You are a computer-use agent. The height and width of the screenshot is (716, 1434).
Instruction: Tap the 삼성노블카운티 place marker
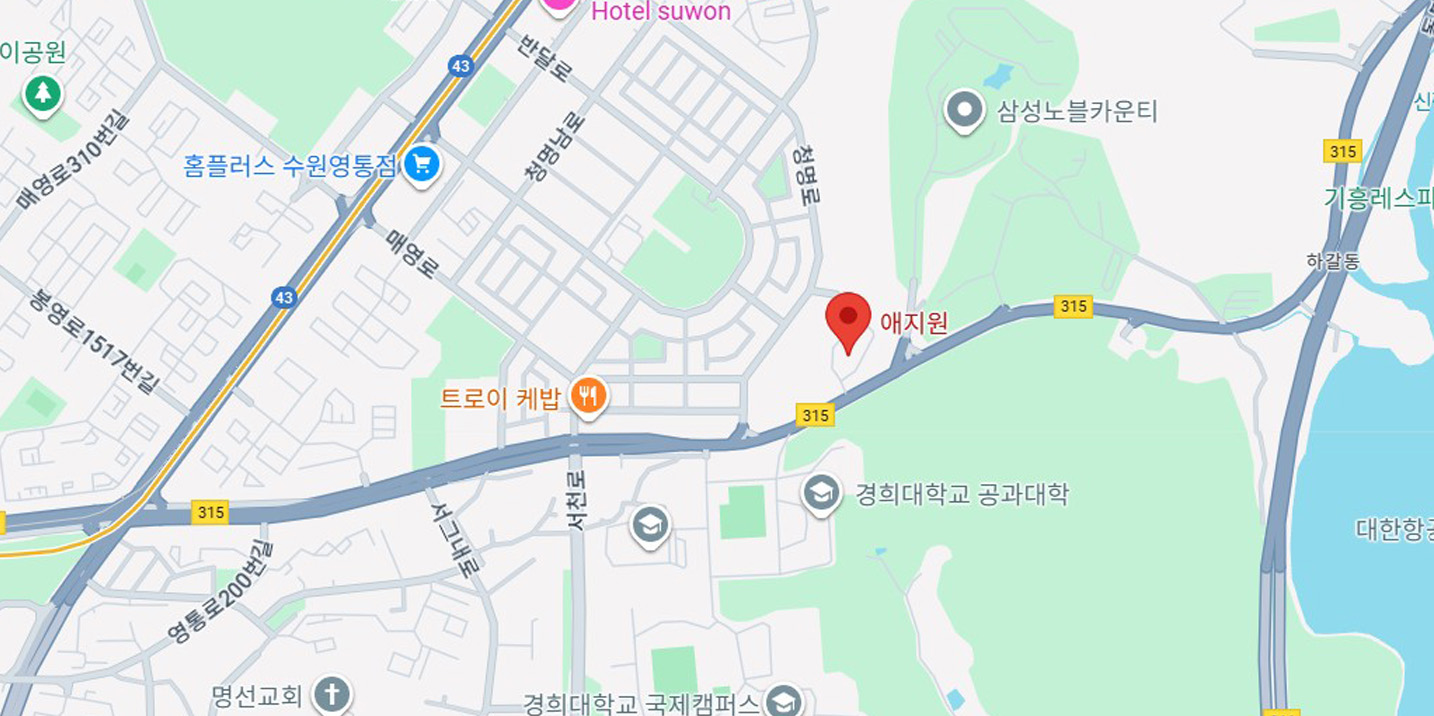965,110
